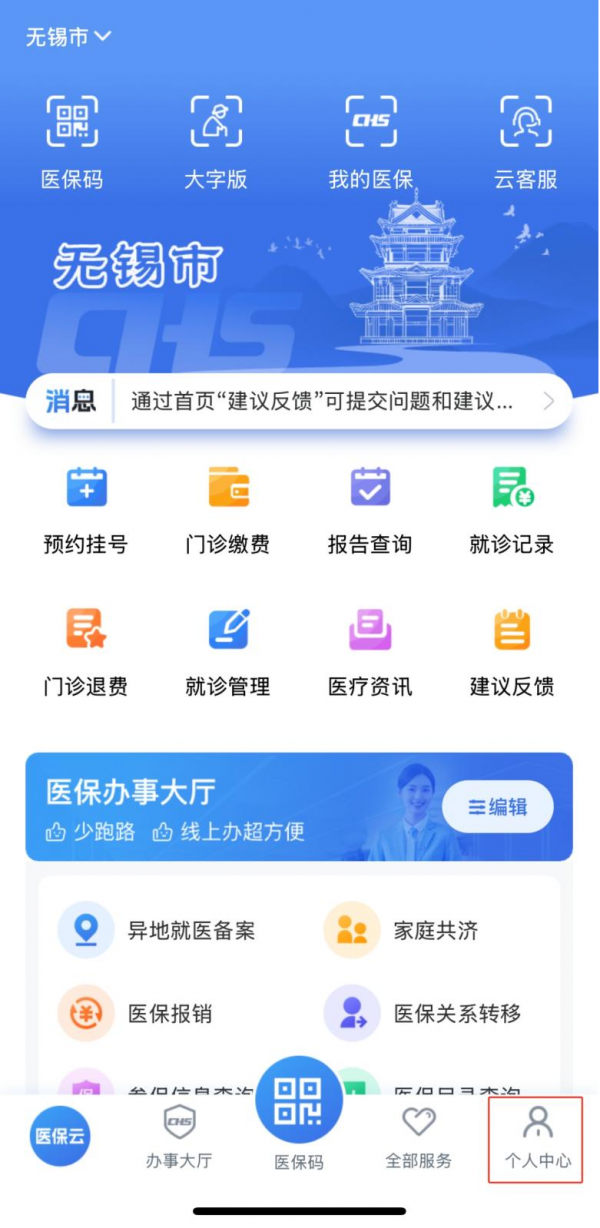Switch to 大字版 large-text mode
This screenshot has height=1228, width=600.
coord(216,142)
